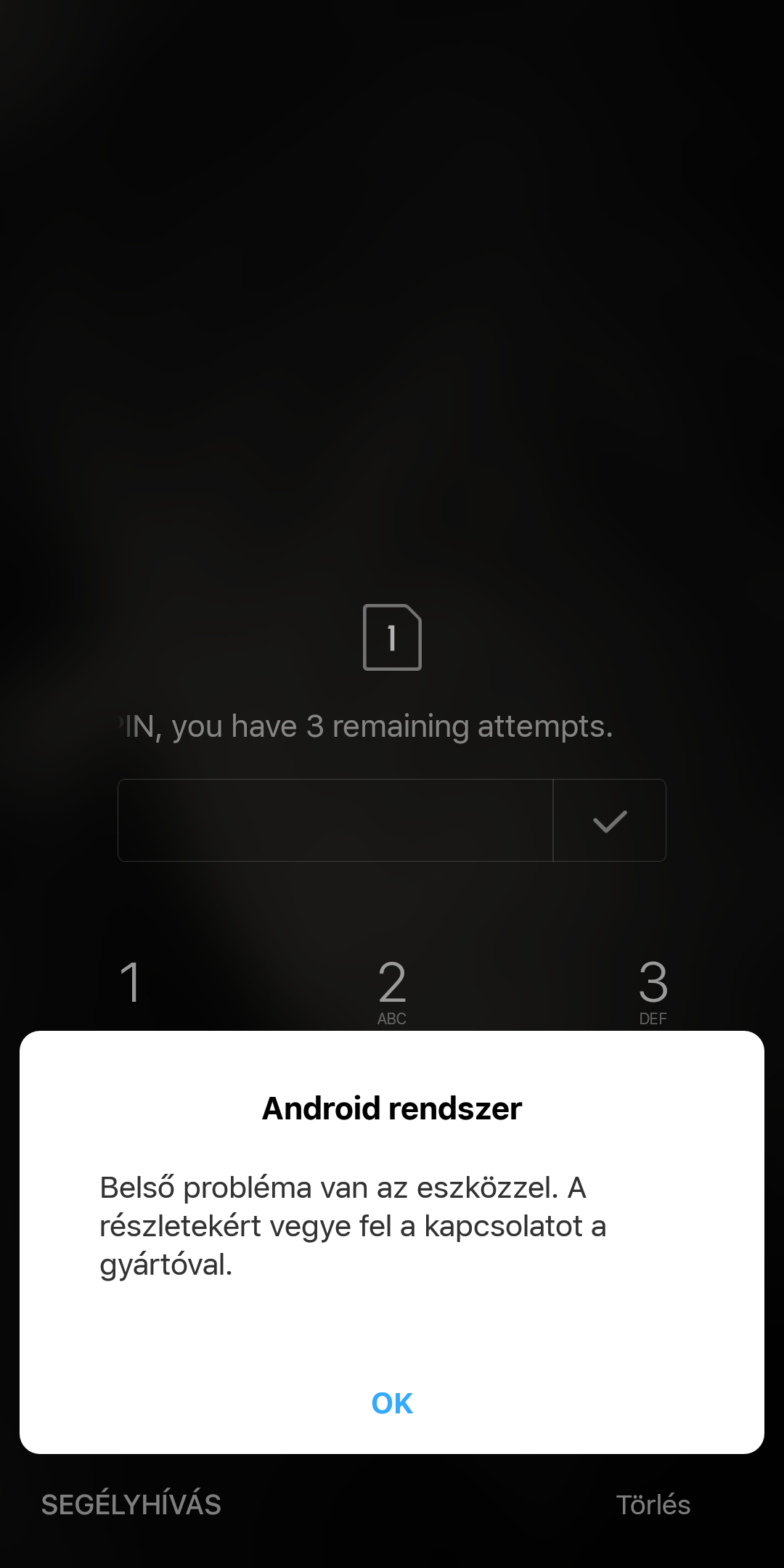Enter digit 1 on the keypad
784x1568 pixels.
pos(131,984)
